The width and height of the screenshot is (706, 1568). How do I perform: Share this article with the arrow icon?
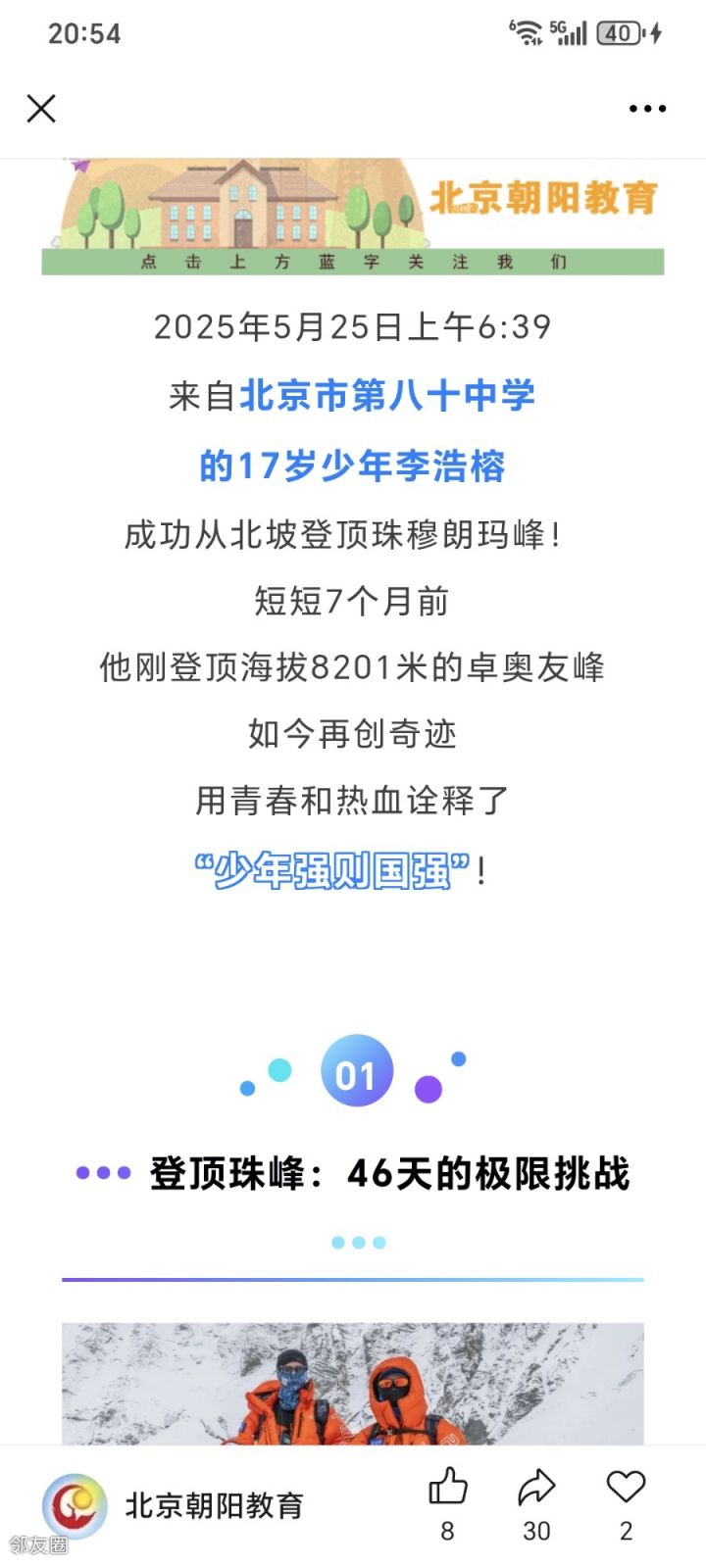pyautogui.click(x=536, y=1489)
